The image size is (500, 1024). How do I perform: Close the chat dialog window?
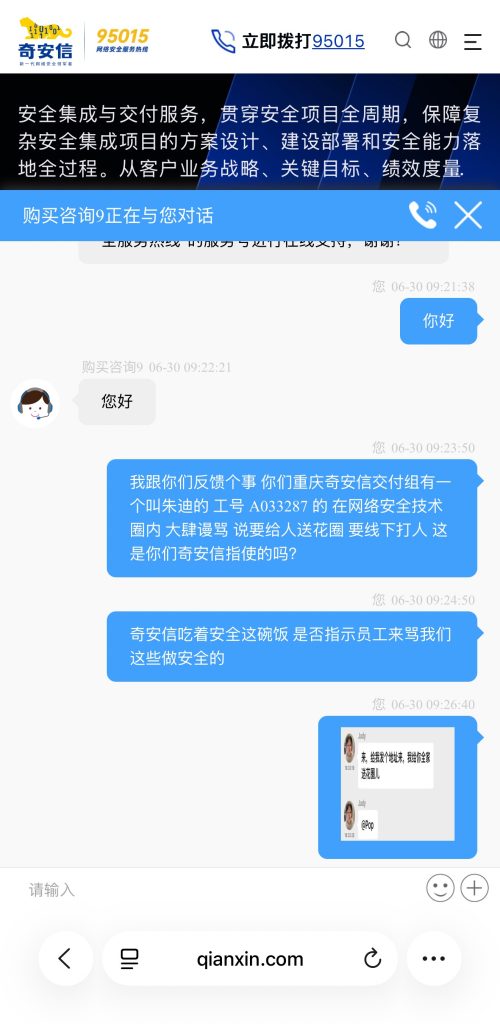coord(468,216)
